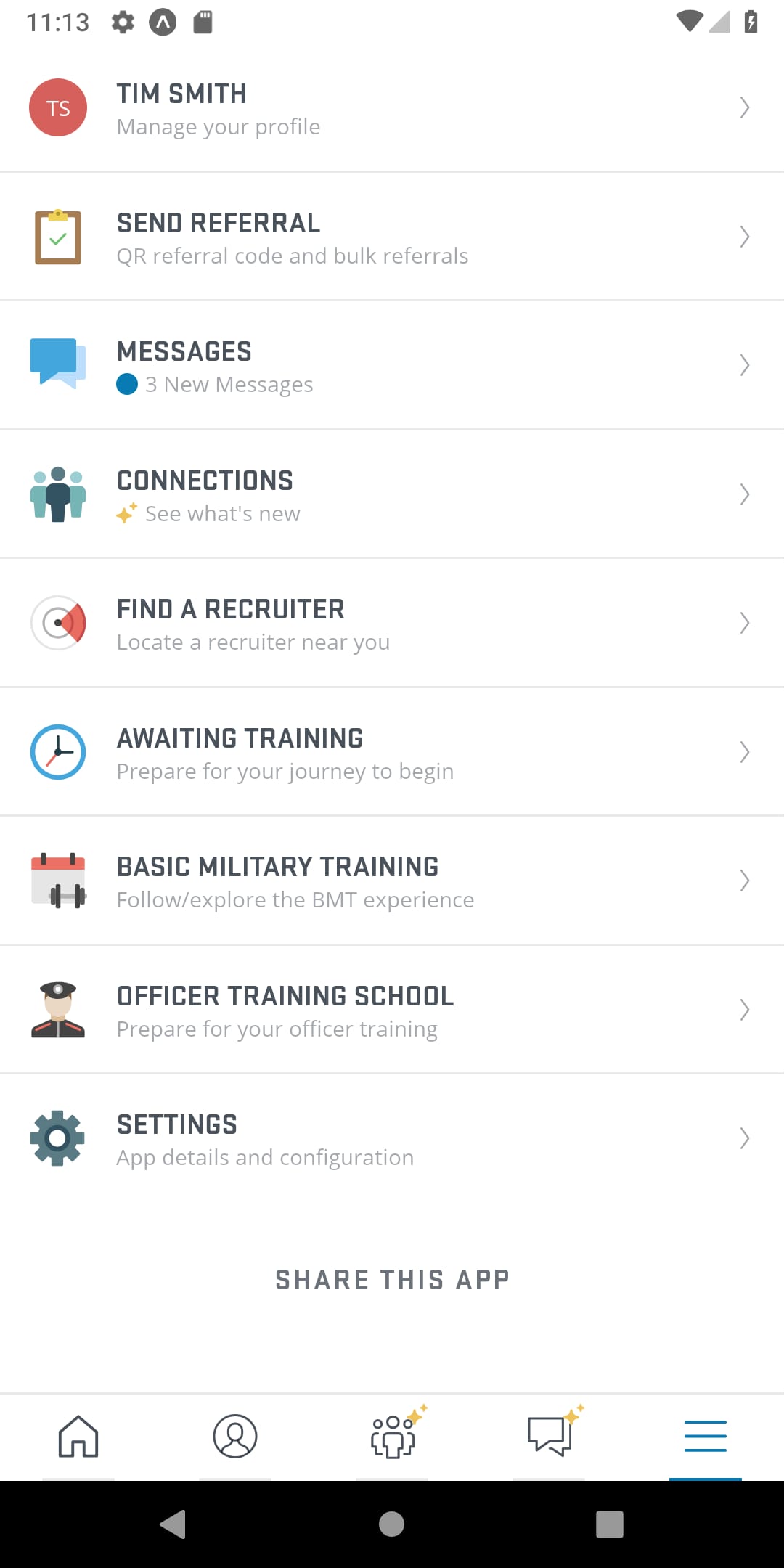Tap Share This App

coord(392,1279)
